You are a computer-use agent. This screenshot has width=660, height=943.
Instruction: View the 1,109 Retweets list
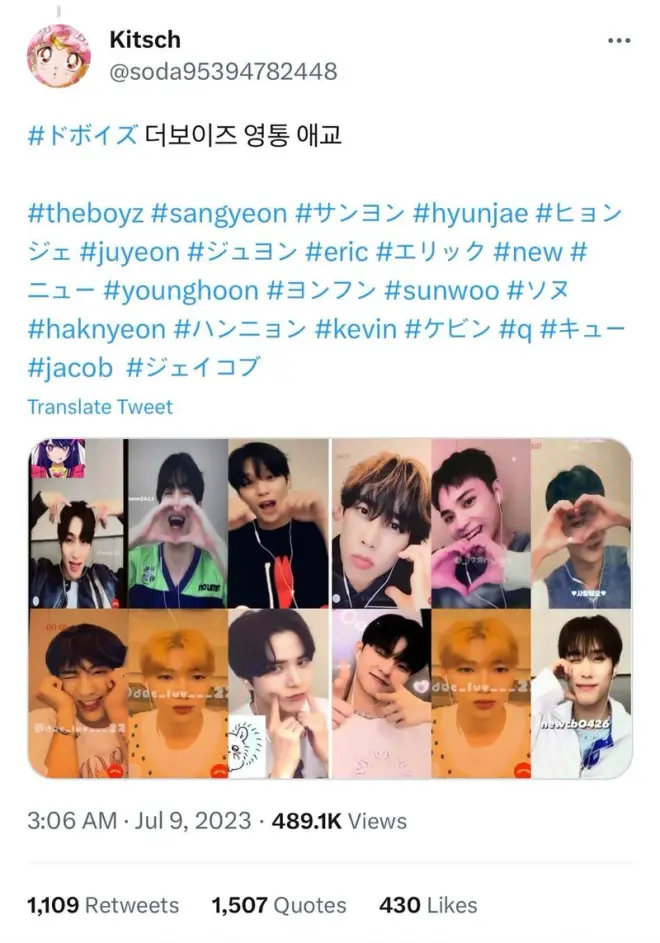tap(103, 906)
